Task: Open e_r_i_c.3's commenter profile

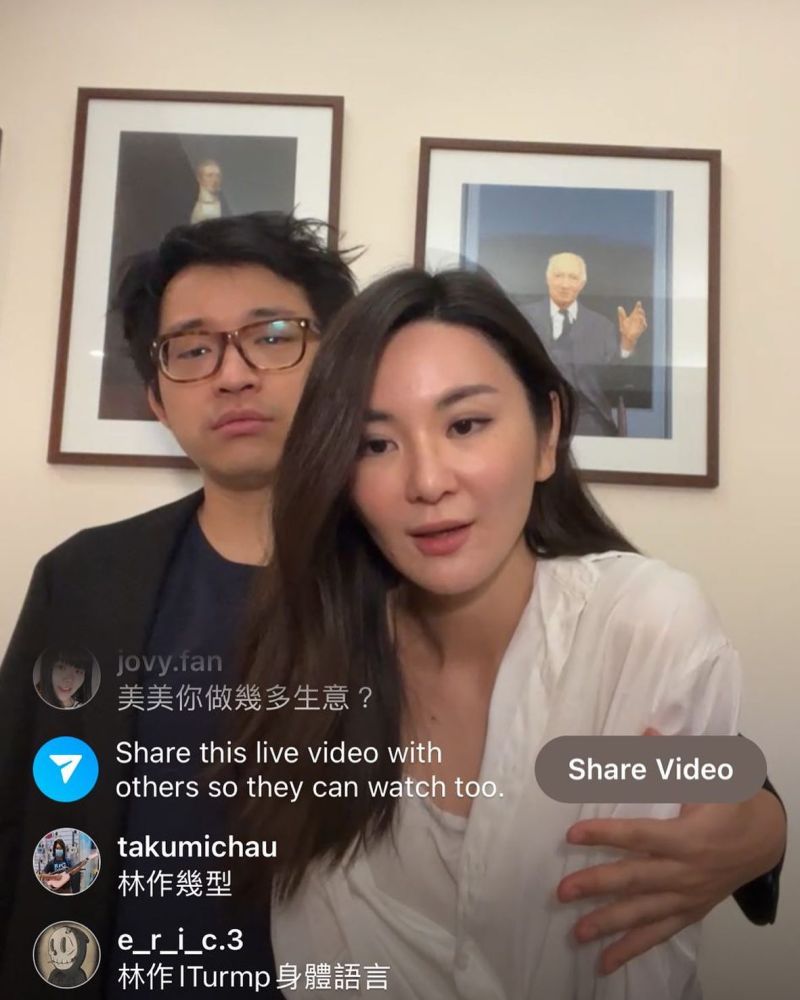Action: click(66, 954)
